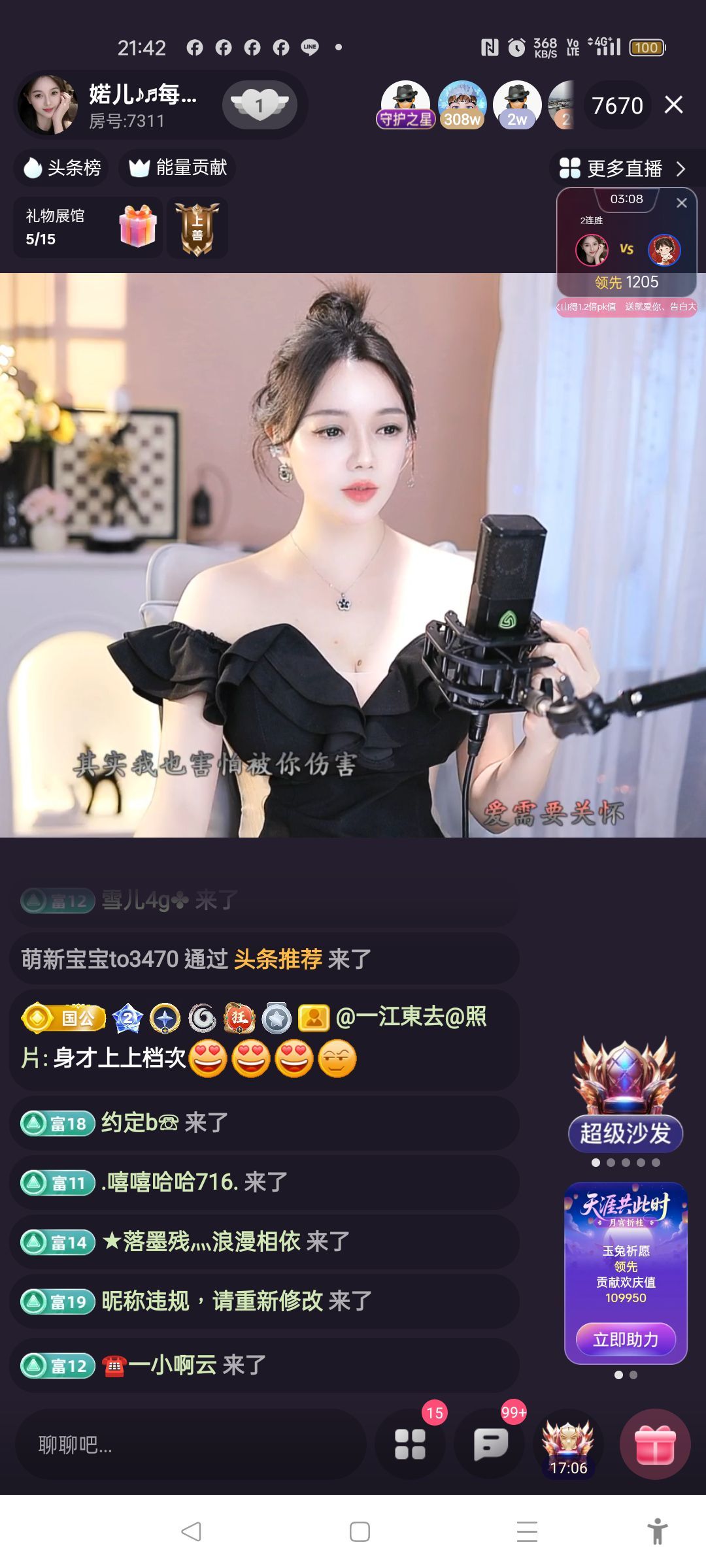This screenshot has width=706, height=1568.
Task: Open the gift box panel
Action: (x=655, y=1444)
